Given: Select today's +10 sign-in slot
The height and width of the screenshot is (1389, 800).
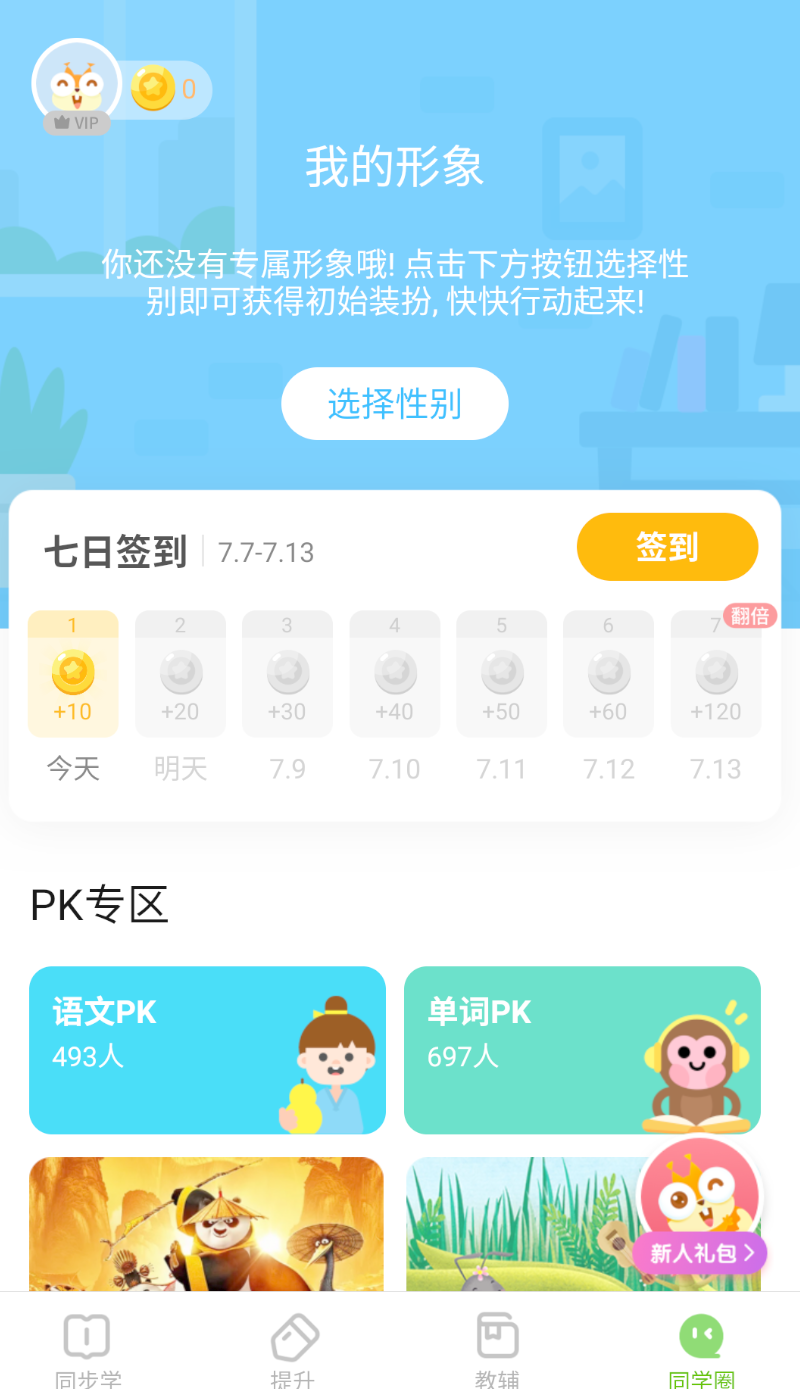Looking at the screenshot, I should (72, 673).
